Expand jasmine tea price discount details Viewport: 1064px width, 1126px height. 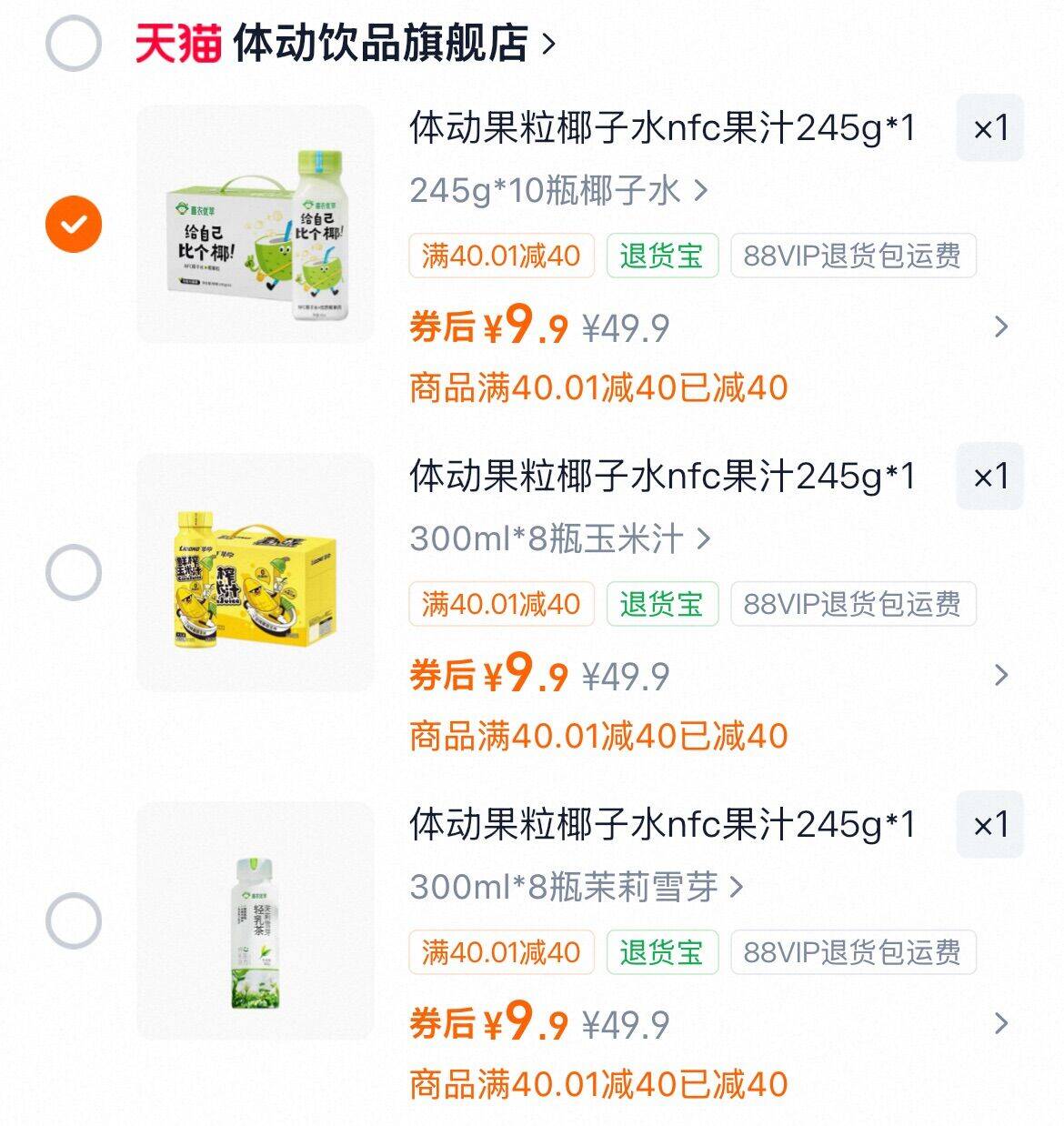[1001, 1023]
